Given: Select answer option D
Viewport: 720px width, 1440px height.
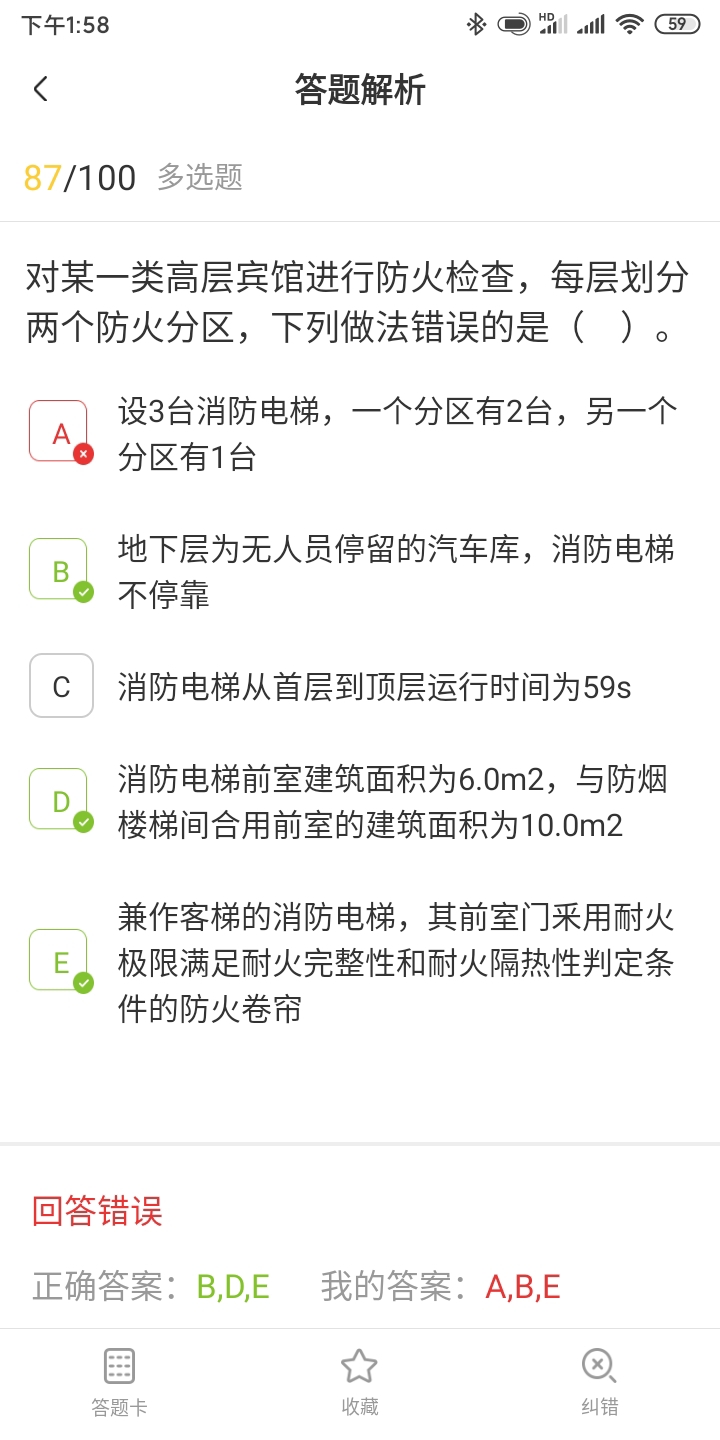Looking at the screenshot, I should (61, 800).
